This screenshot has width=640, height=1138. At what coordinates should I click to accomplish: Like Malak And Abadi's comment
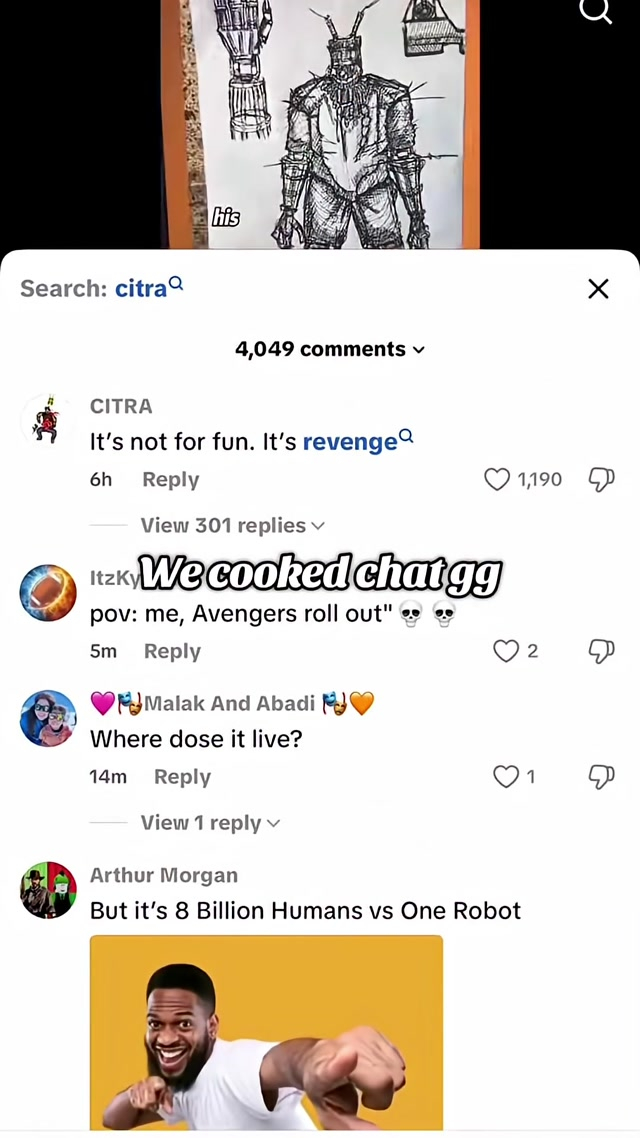pyautogui.click(x=506, y=777)
